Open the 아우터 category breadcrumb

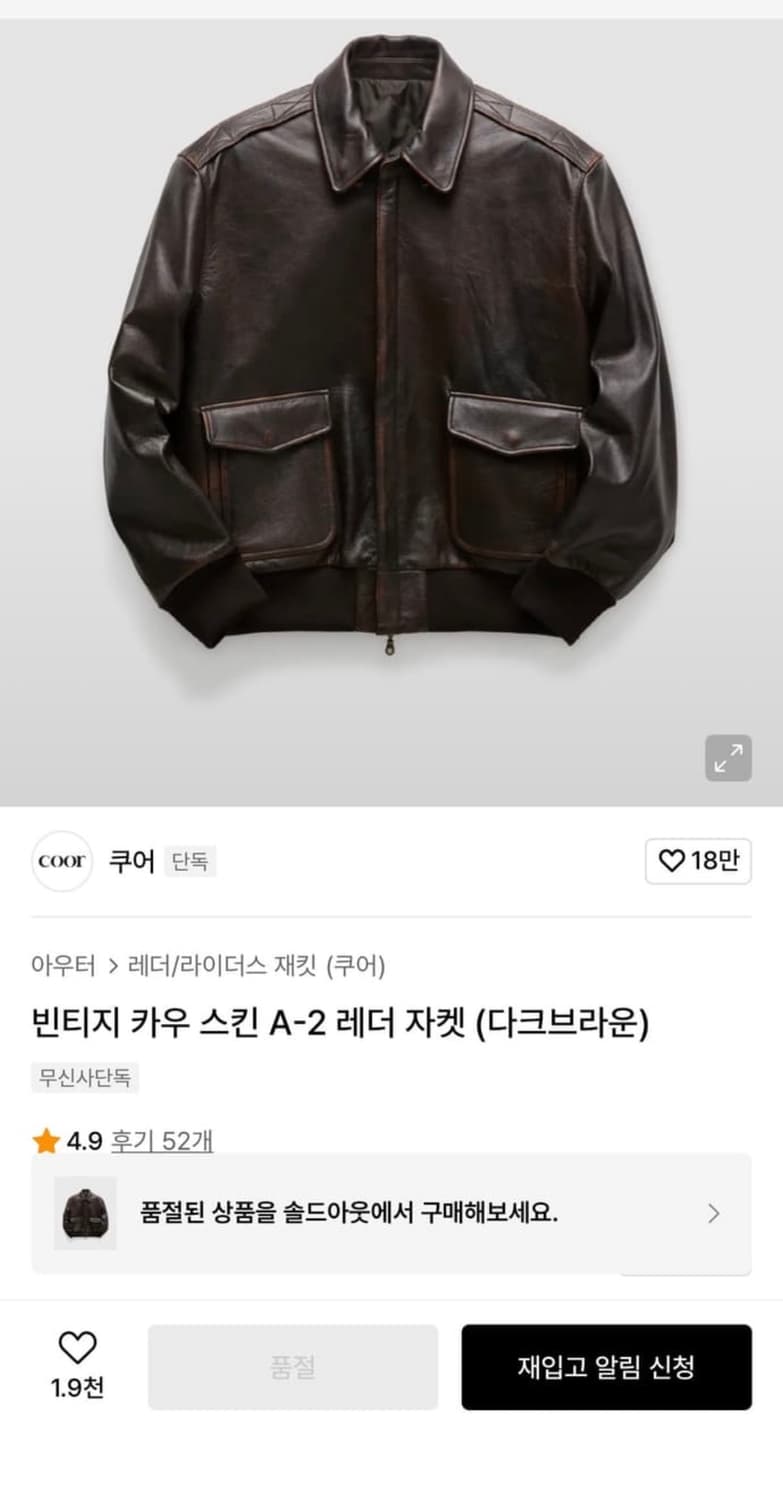click(x=58, y=963)
